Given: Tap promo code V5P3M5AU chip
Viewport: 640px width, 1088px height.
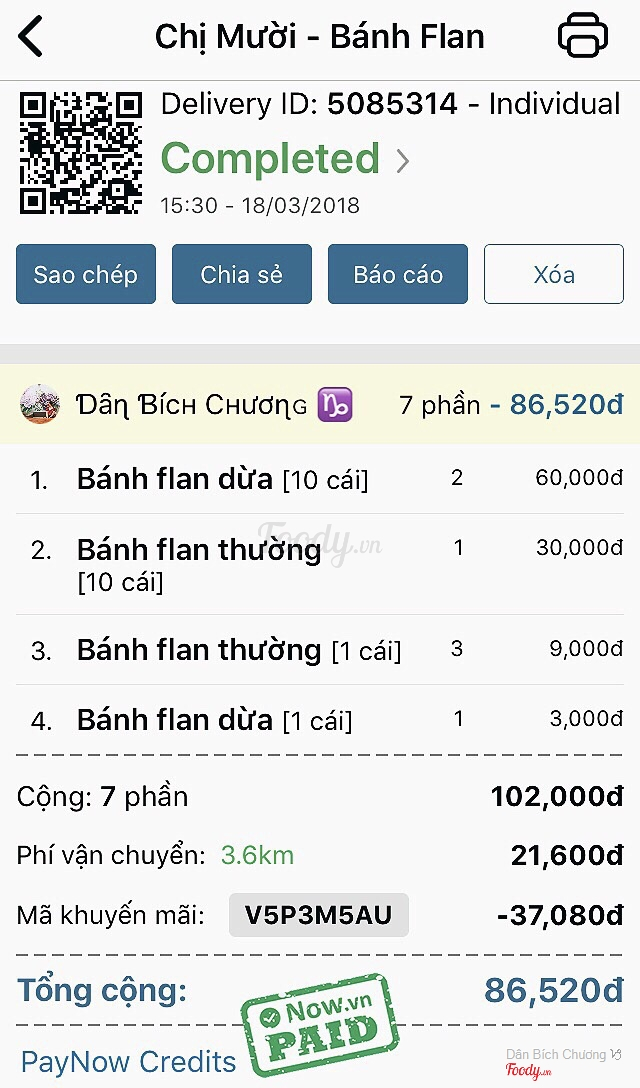Looking at the screenshot, I should point(319,915).
